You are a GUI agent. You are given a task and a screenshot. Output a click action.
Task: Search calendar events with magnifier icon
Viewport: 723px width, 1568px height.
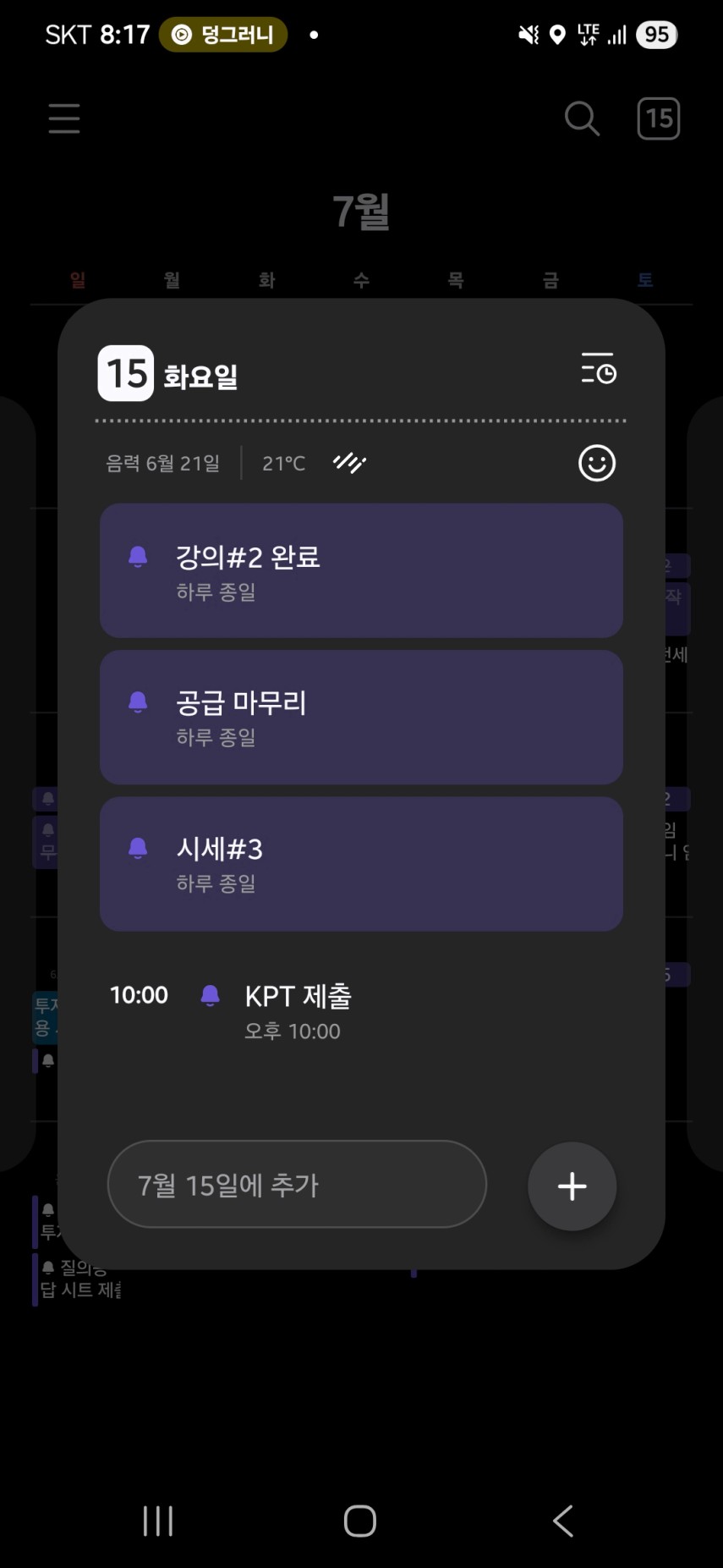(x=582, y=118)
